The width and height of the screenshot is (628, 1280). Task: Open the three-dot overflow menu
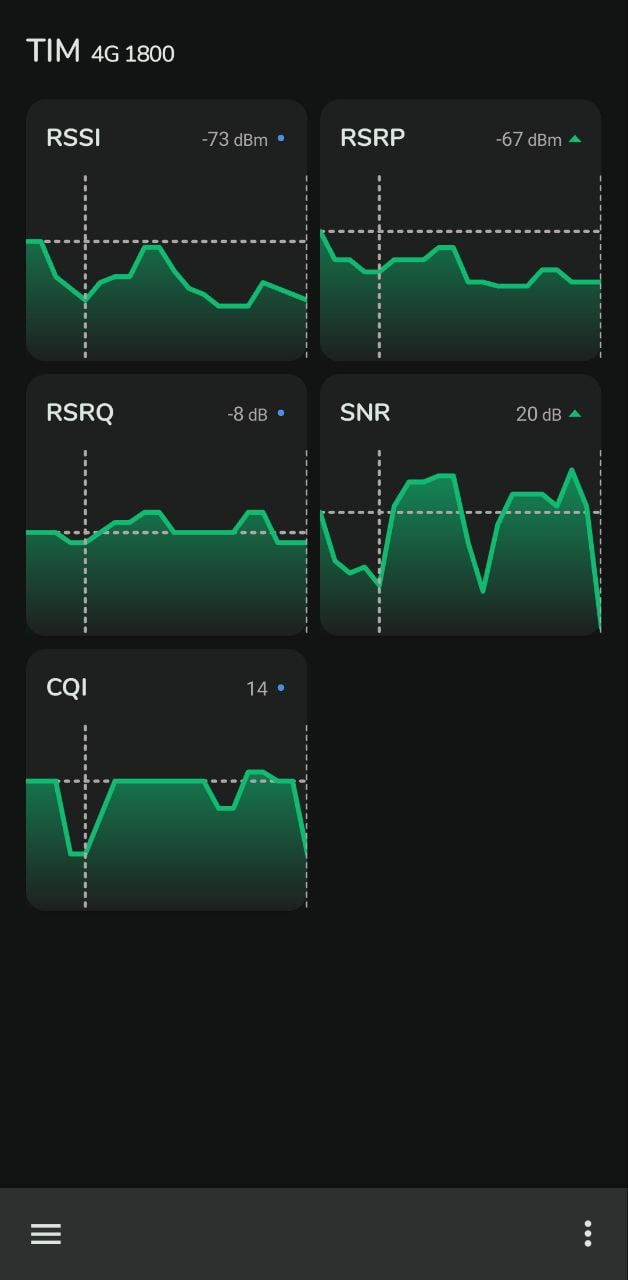pyautogui.click(x=587, y=1234)
